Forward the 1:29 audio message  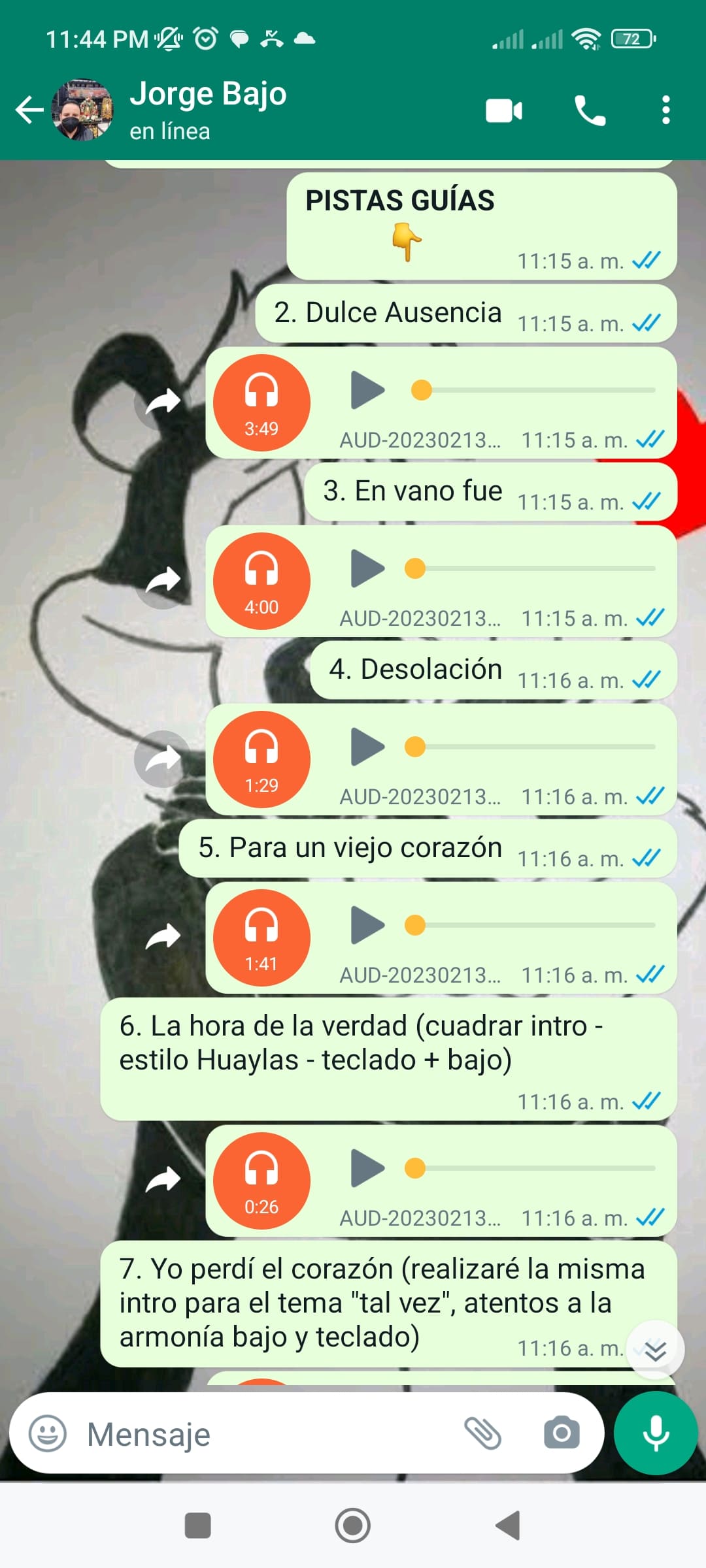(x=162, y=759)
